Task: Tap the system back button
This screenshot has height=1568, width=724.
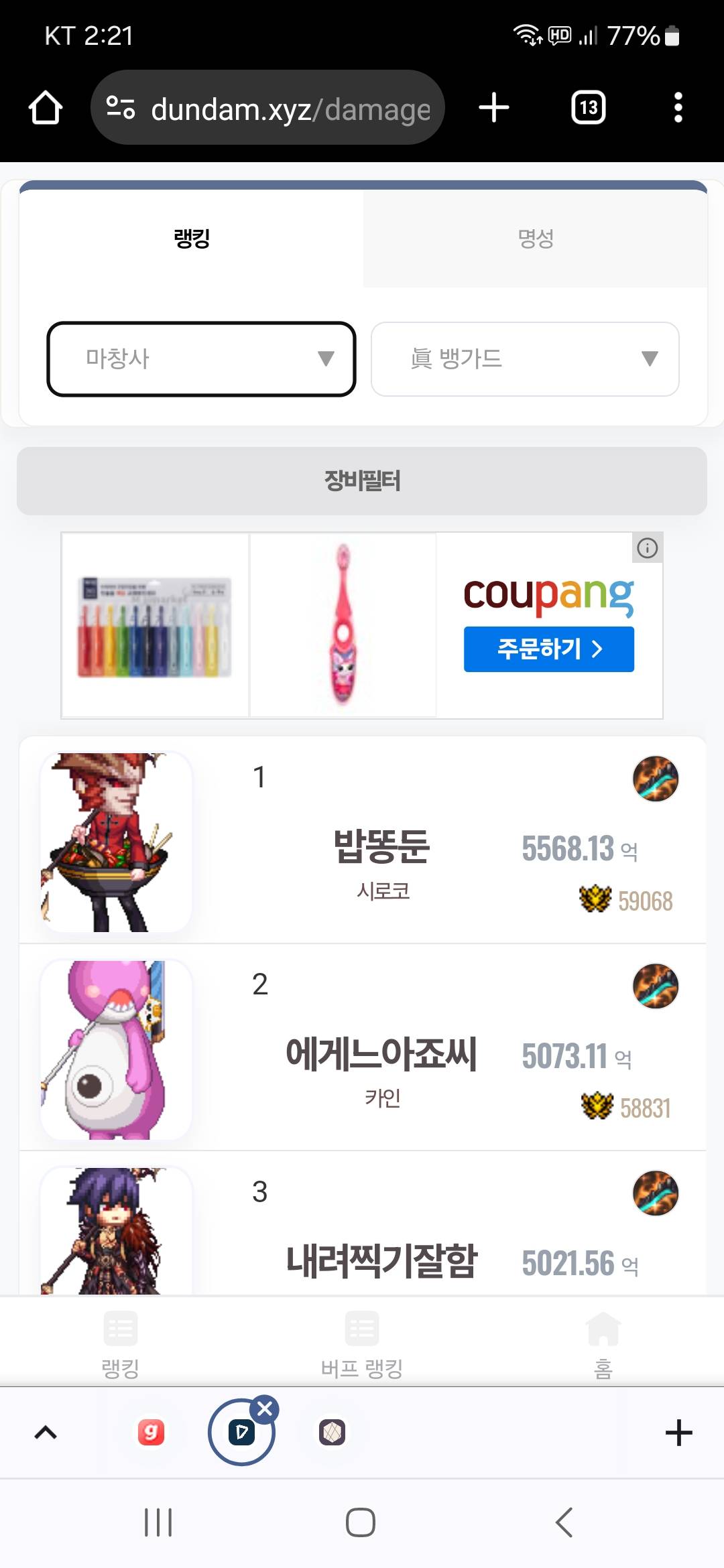Action: [x=564, y=1522]
